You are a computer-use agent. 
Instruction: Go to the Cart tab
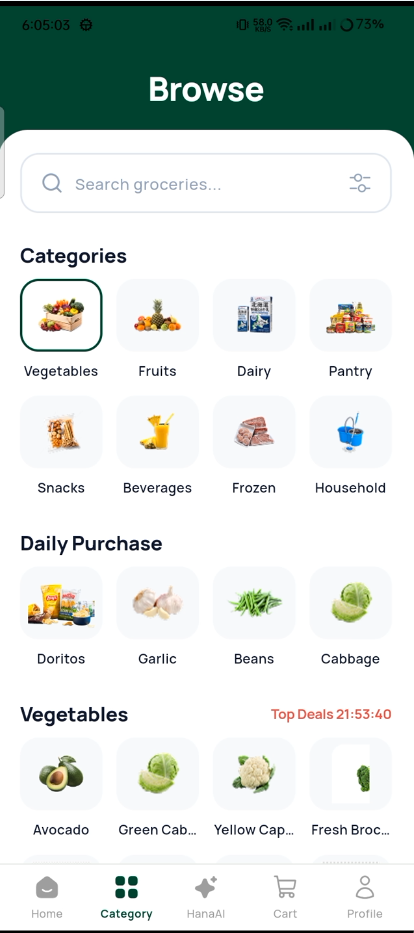[x=285, y=897]
